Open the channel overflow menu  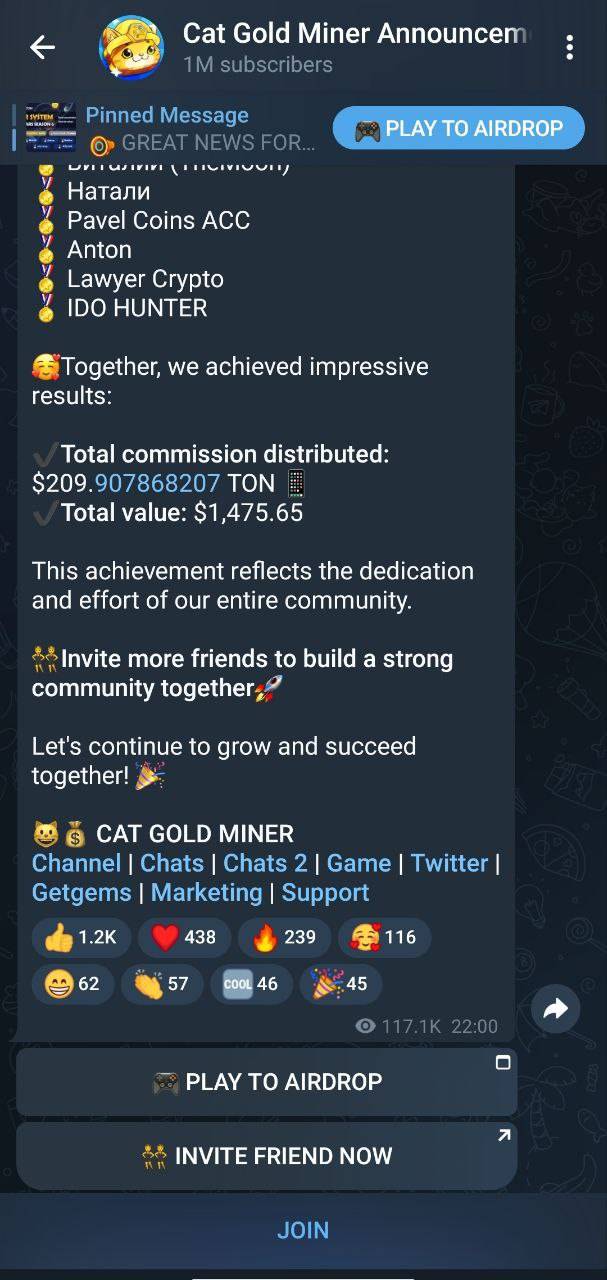coord(569,47)
